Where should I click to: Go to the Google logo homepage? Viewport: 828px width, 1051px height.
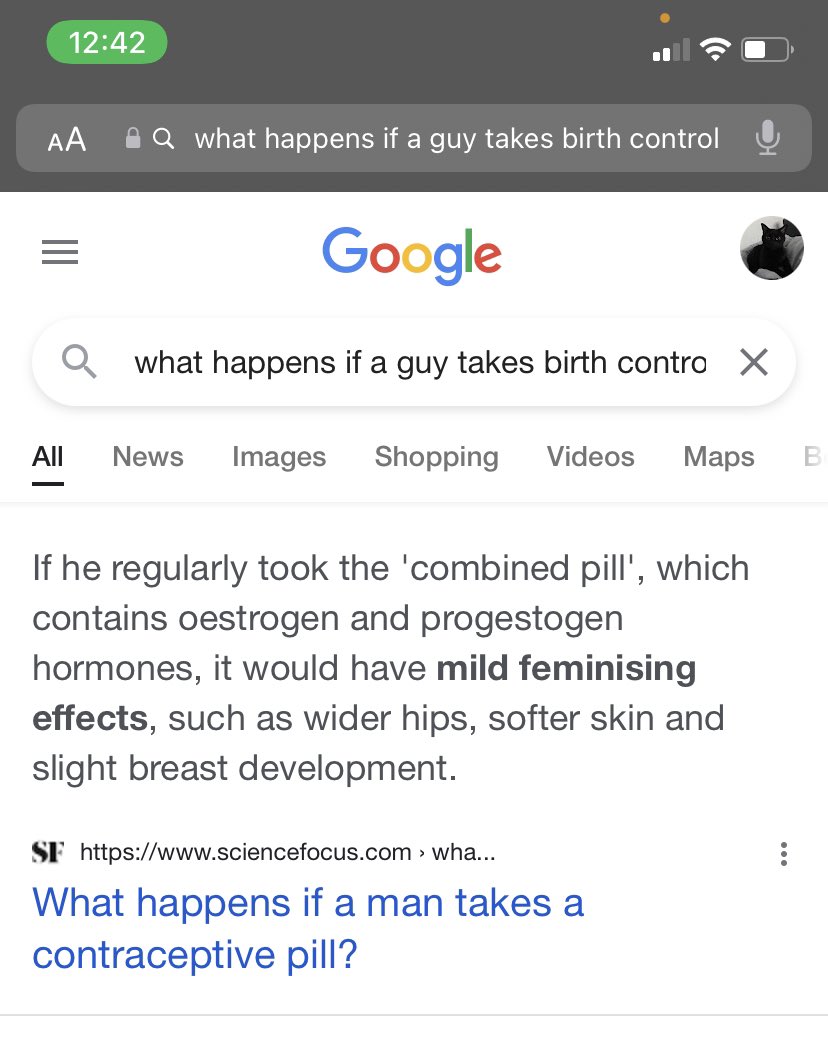(x=412, y=252)
